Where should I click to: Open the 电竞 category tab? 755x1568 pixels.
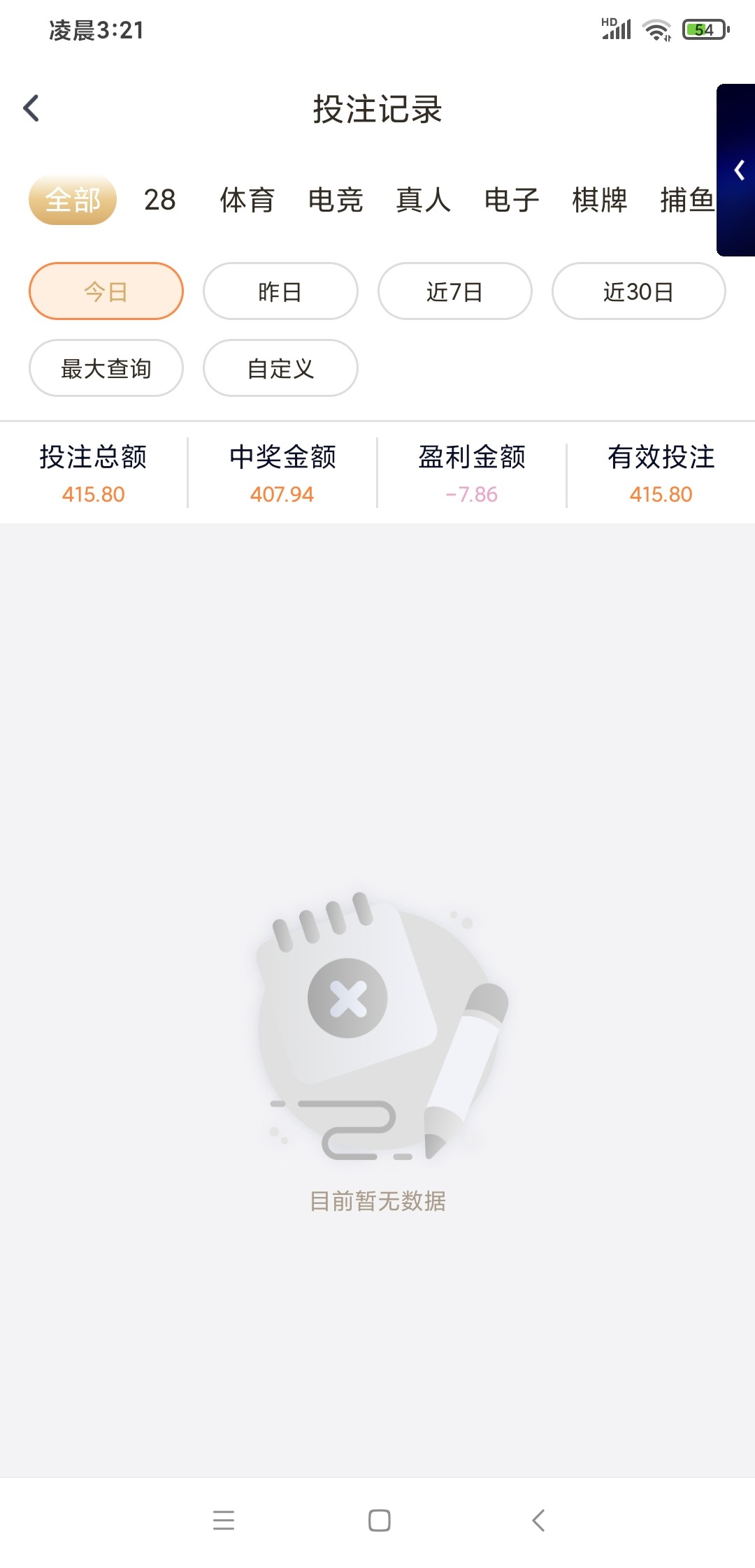coord(336,201)
